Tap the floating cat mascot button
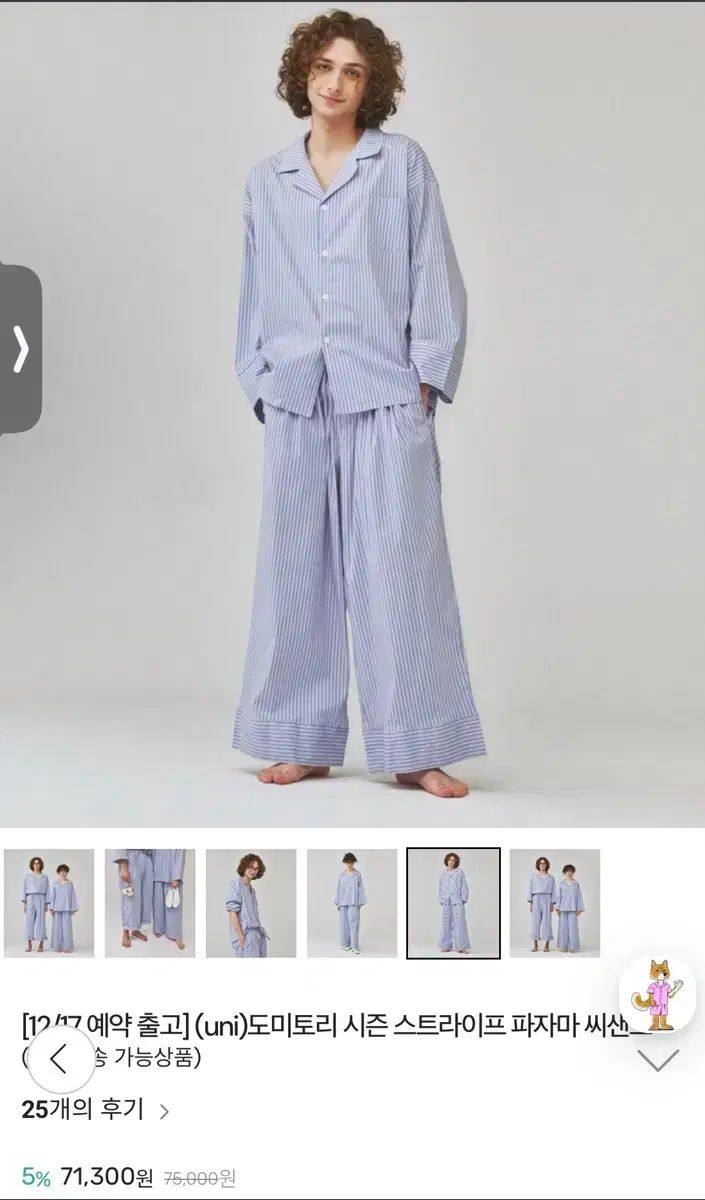Viewport: 705px width, 1200px height. pos(657,994)
